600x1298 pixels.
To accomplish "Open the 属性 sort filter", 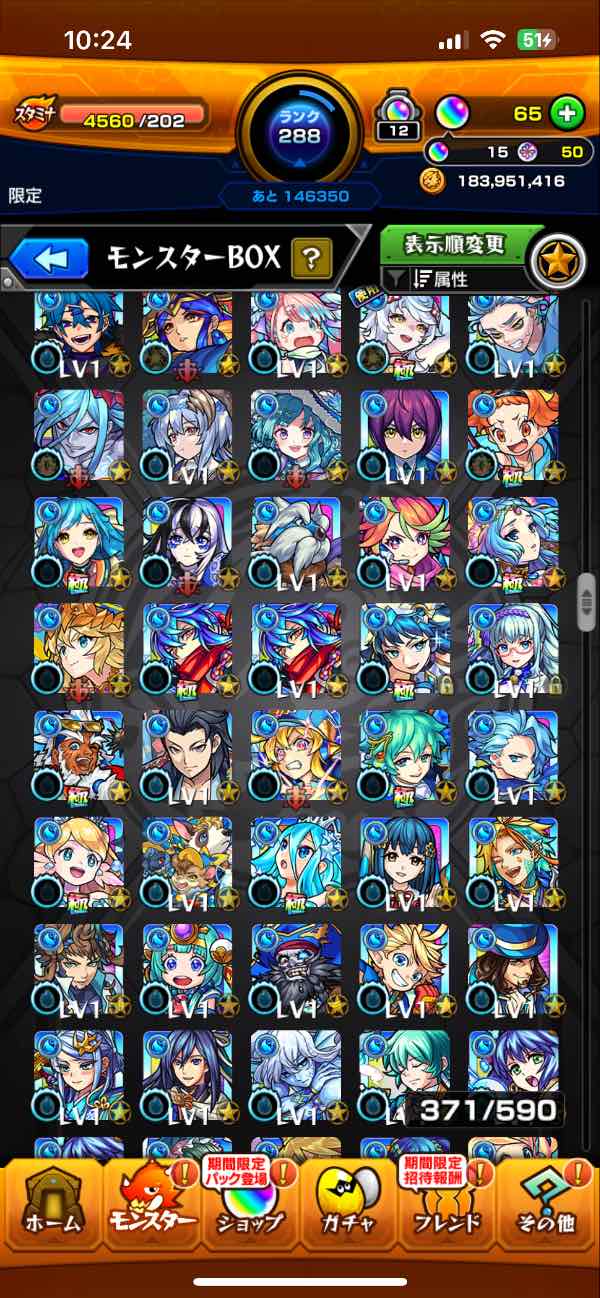I will click(x=455, y=280).
